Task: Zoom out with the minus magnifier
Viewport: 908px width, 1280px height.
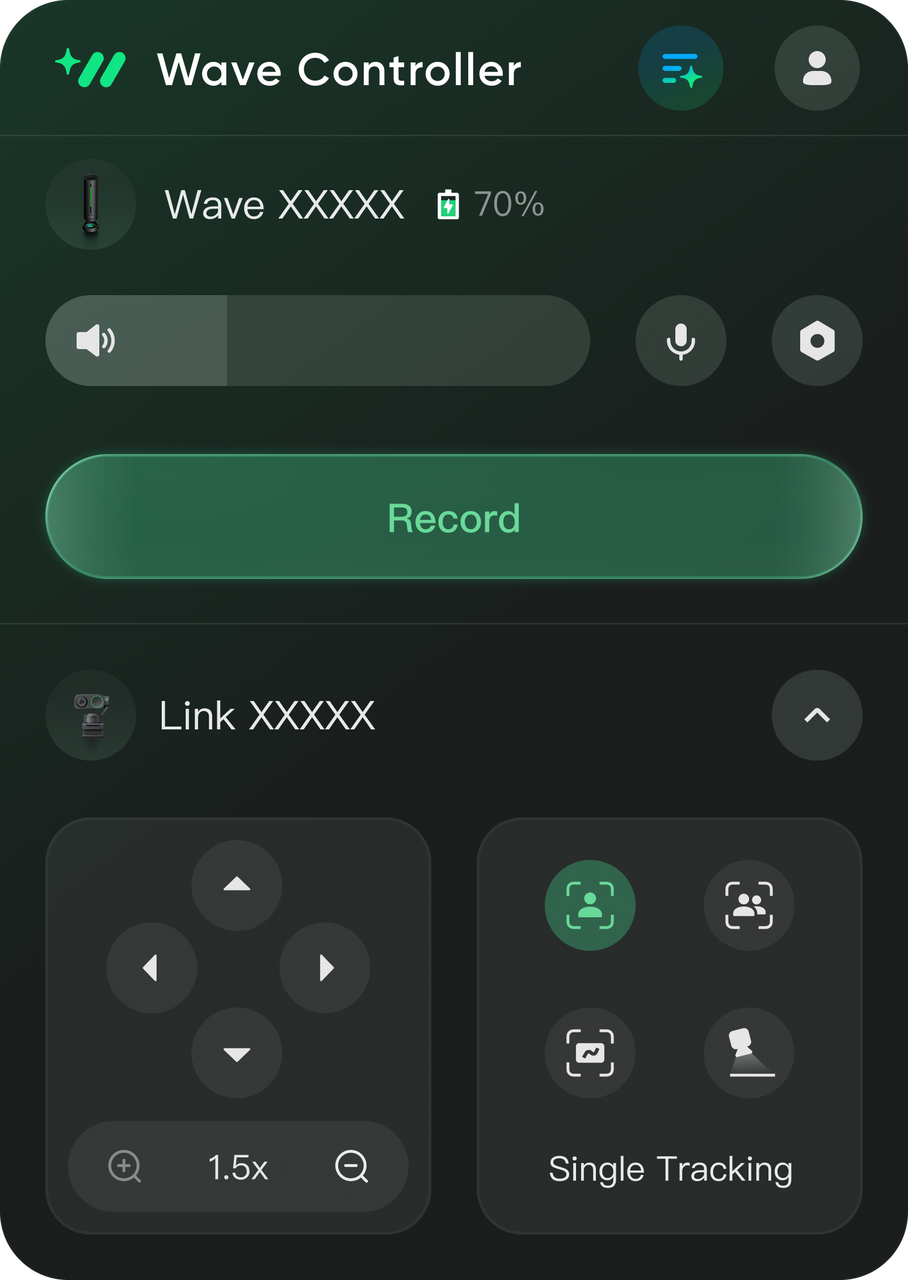Action: click(x=352, y=1167)
